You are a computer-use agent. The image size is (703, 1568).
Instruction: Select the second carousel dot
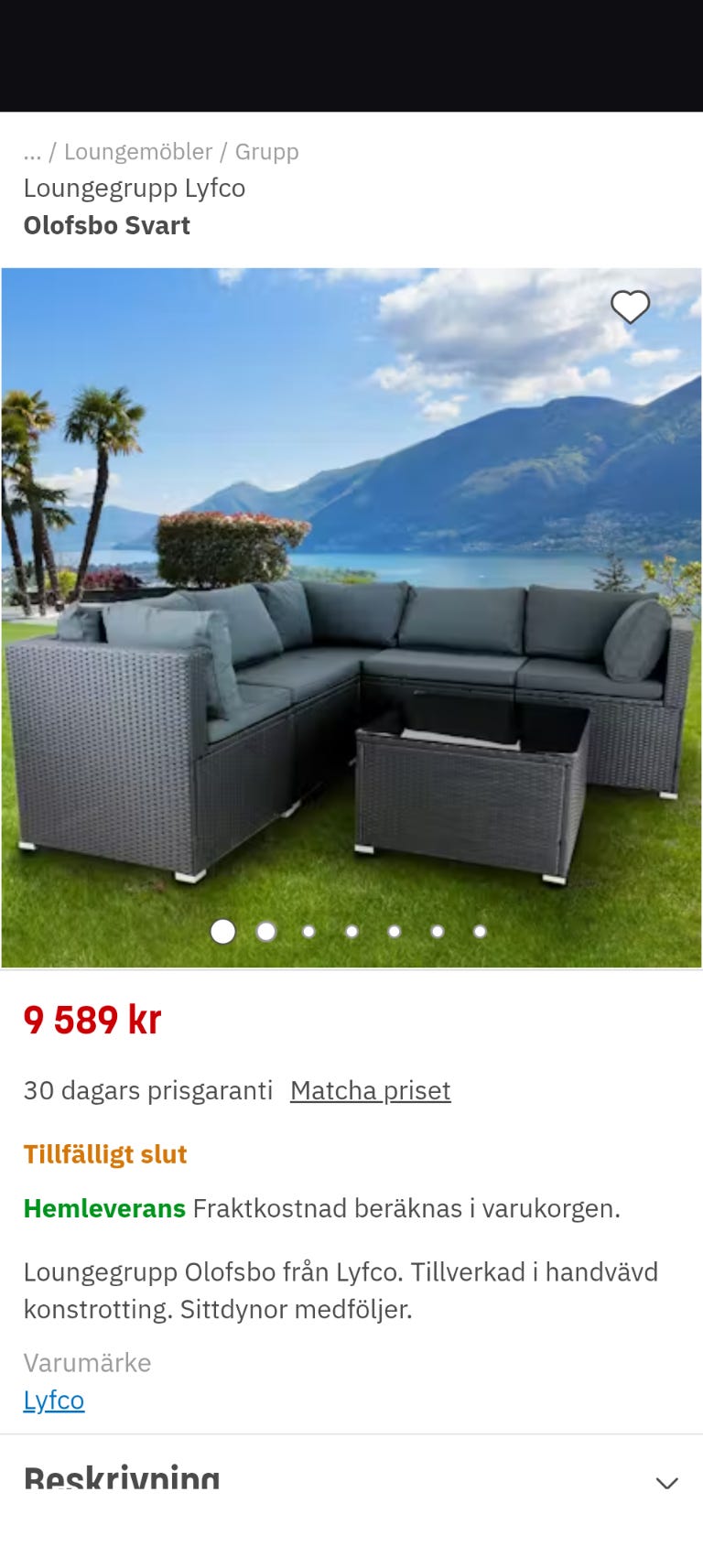(x=265, y=932)
